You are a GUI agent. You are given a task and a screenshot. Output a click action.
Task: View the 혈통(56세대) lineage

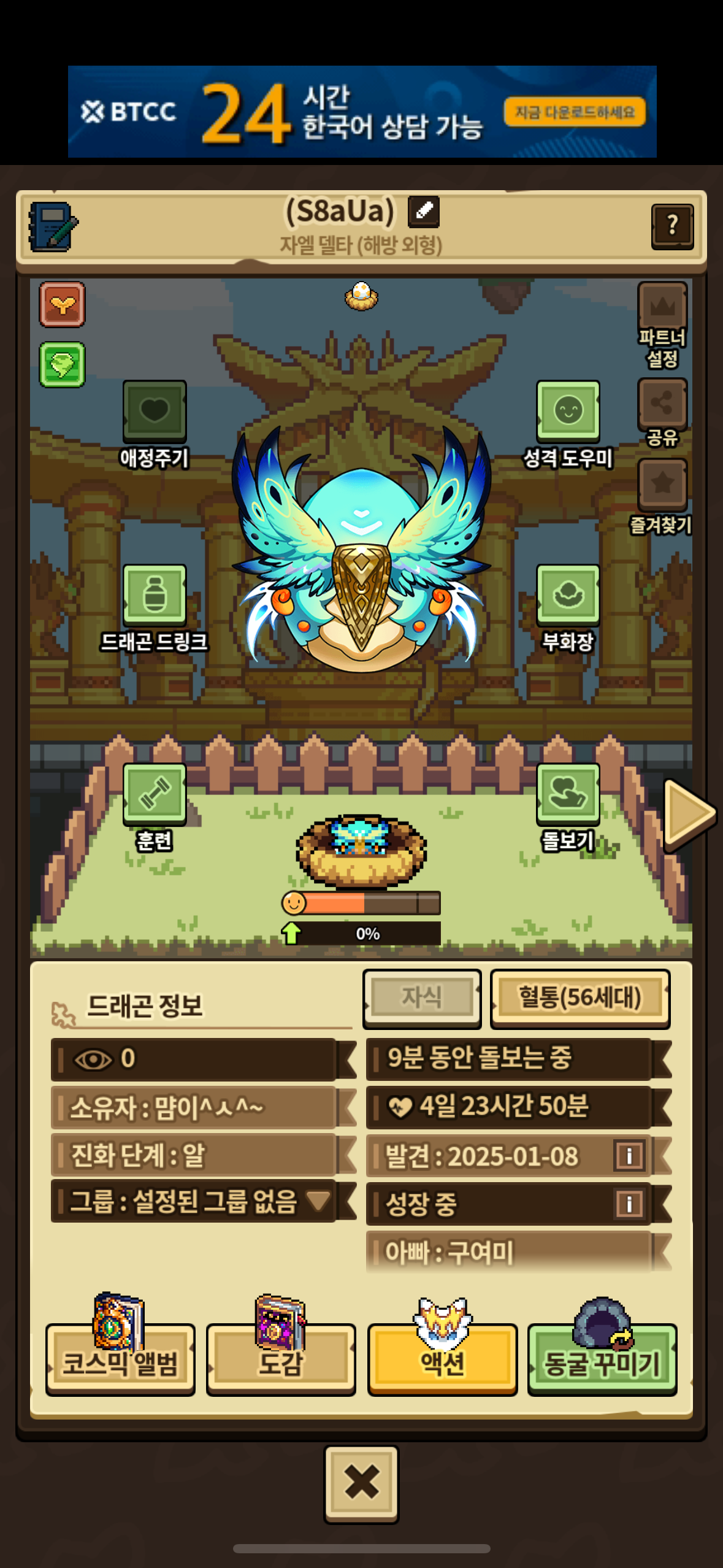(x=580, y=997)
